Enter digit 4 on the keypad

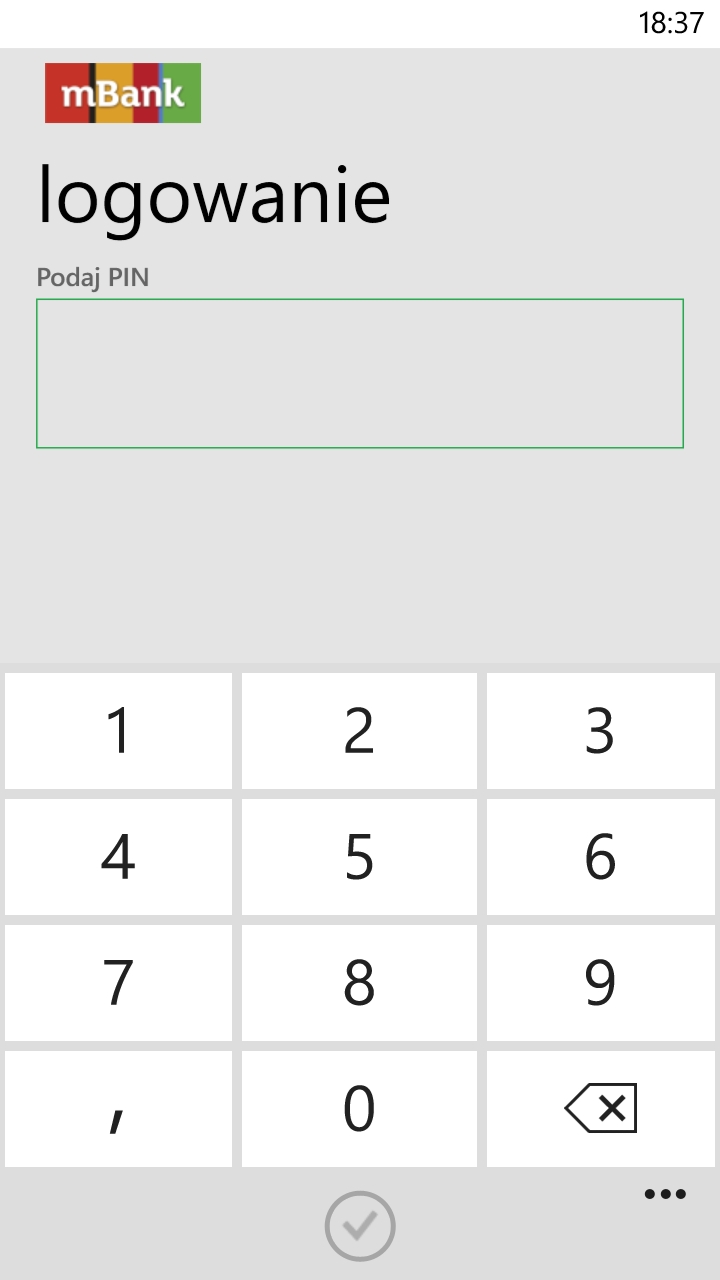coord(118,857)
